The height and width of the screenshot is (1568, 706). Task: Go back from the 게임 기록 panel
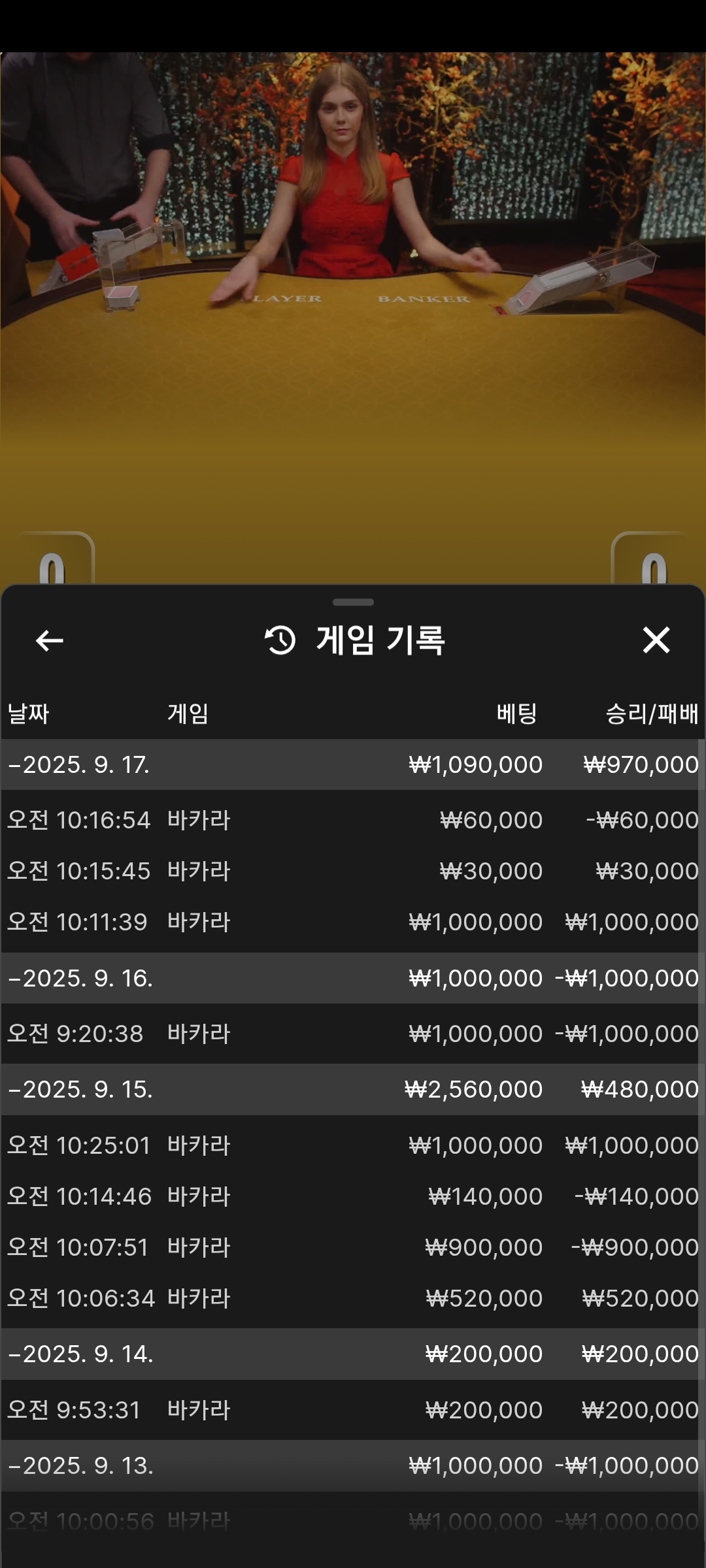(x=50, y=640)
